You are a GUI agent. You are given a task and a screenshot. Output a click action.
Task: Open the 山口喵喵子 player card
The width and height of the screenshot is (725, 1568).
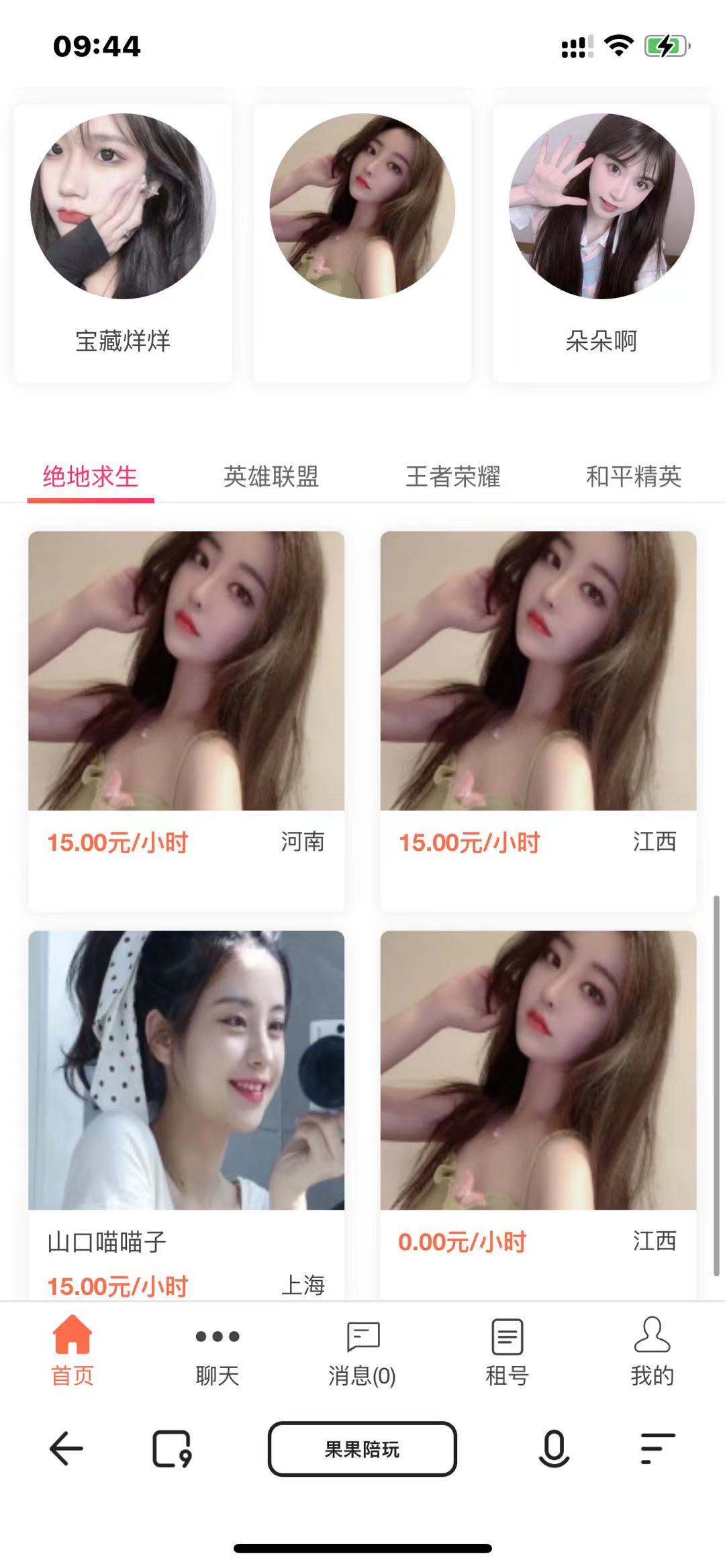186,1114
